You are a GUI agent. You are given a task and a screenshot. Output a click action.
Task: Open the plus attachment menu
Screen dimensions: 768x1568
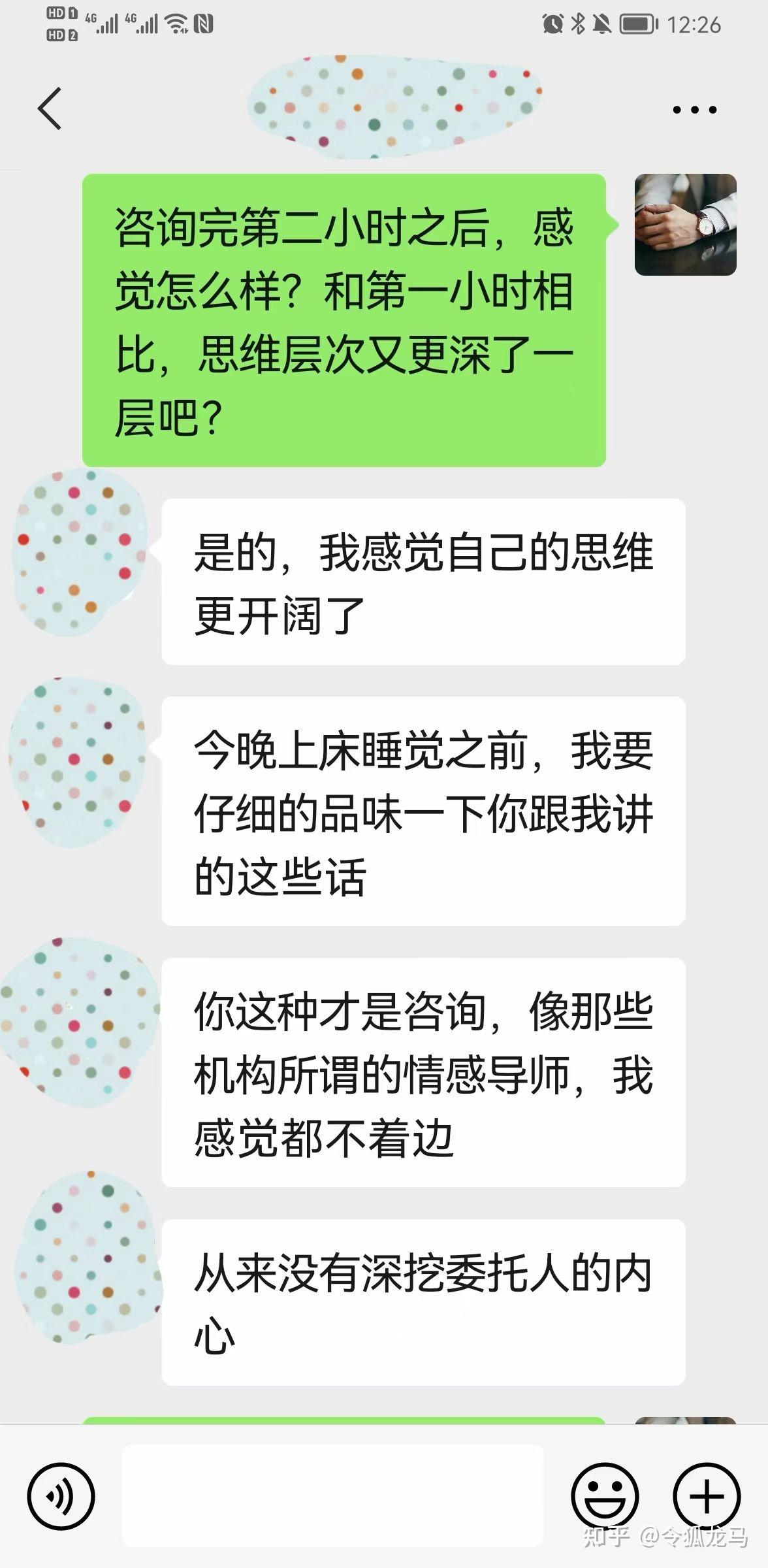(x=706, y=1495)
